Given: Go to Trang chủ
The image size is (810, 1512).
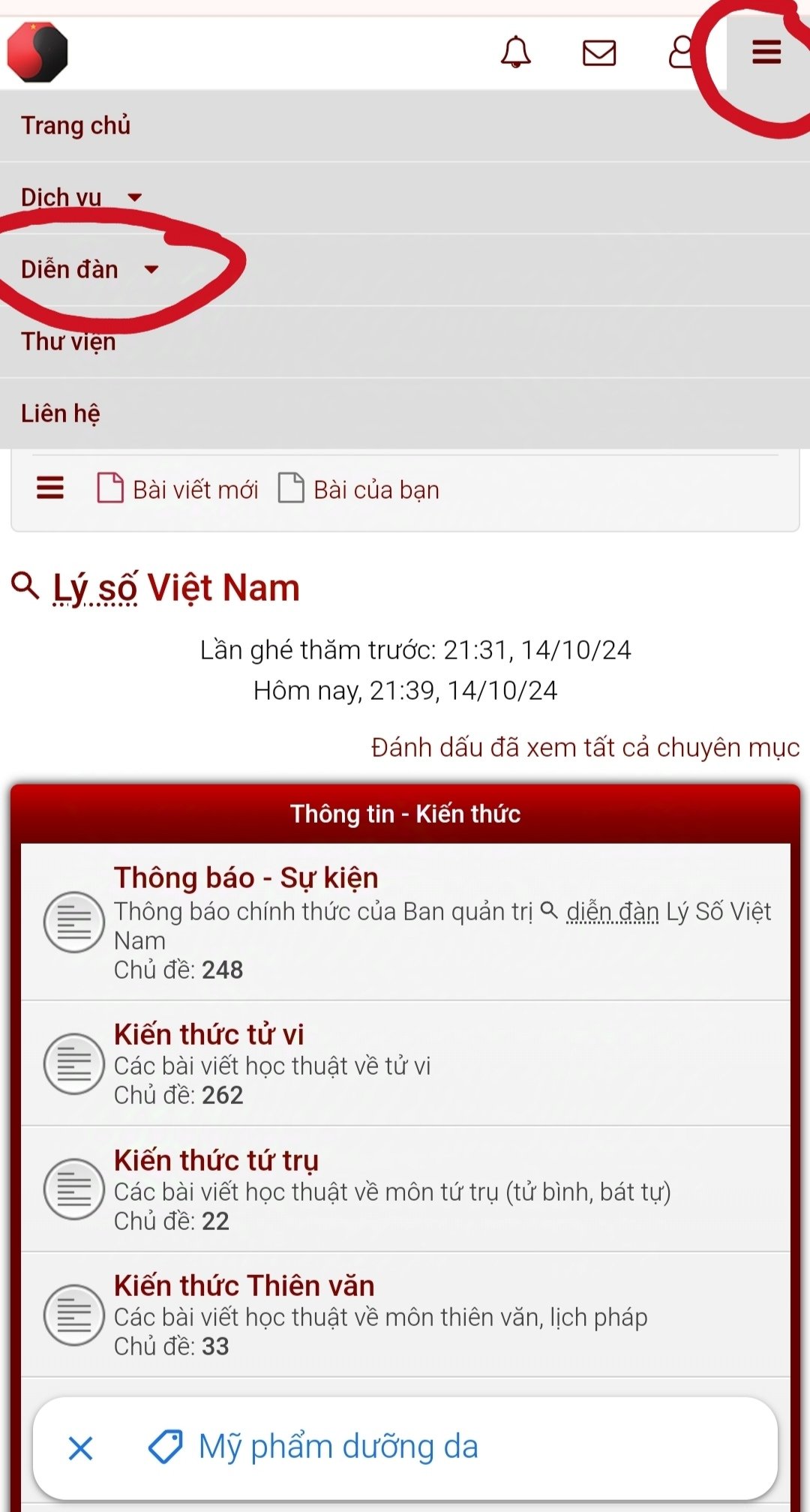Looking at the screenshot, I should pos(76,125).
